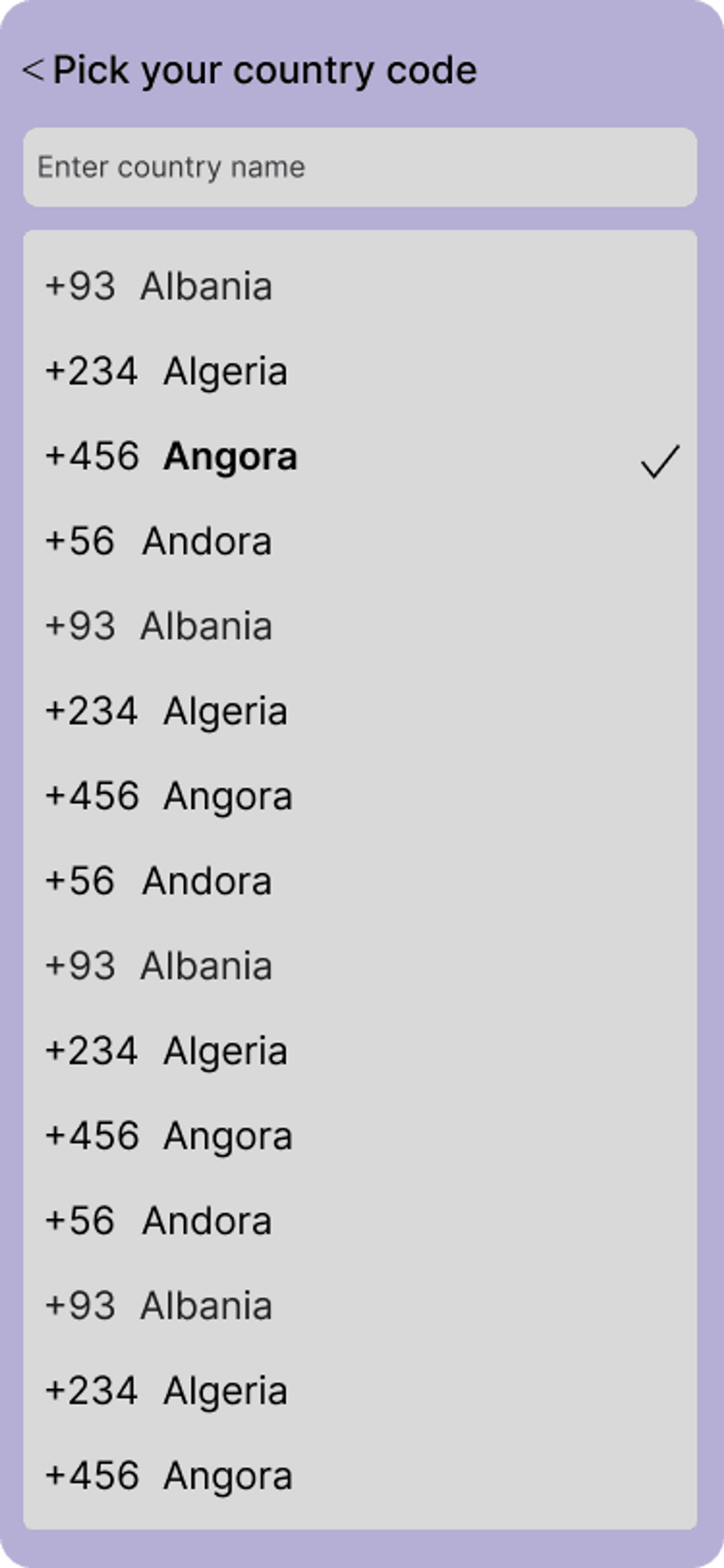This screenshot has width=724, height=1568.
Task: Choose +56 Andora just below checked Angora
Action: point(359,541)
